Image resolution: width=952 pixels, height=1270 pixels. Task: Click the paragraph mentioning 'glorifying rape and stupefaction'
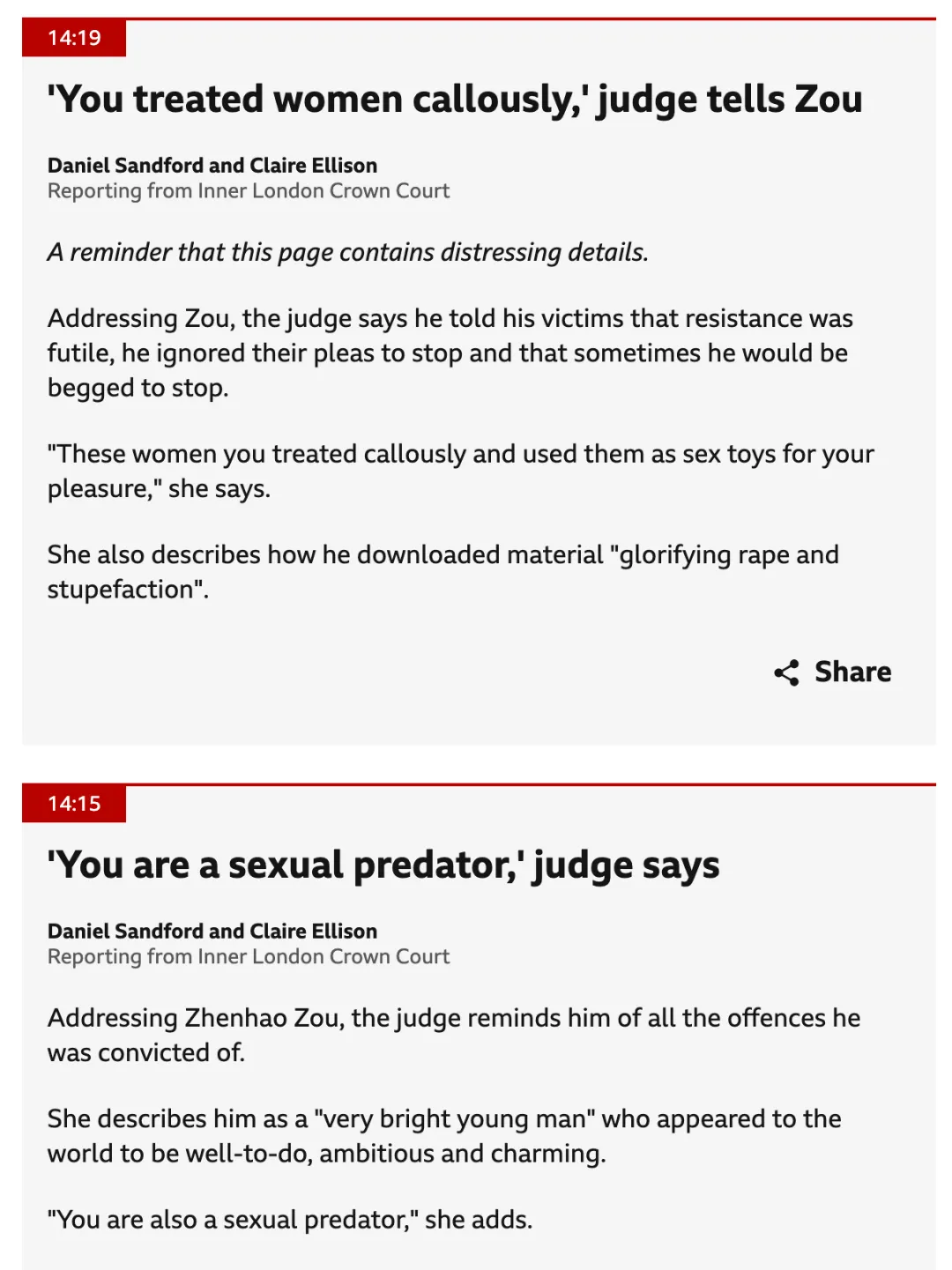[x=443, y=570]
